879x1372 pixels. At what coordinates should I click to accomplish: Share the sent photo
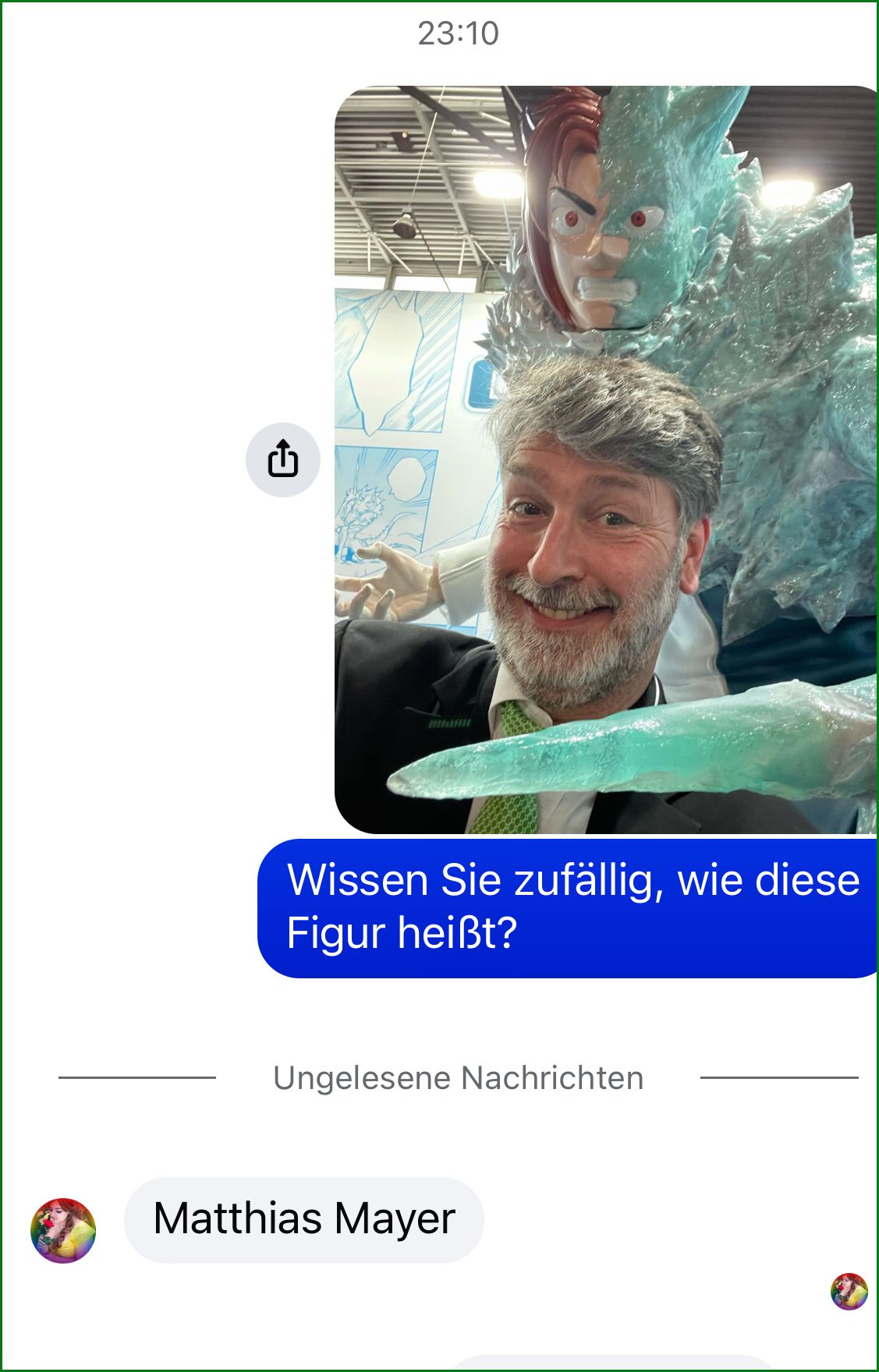click(x=282, y=459)
